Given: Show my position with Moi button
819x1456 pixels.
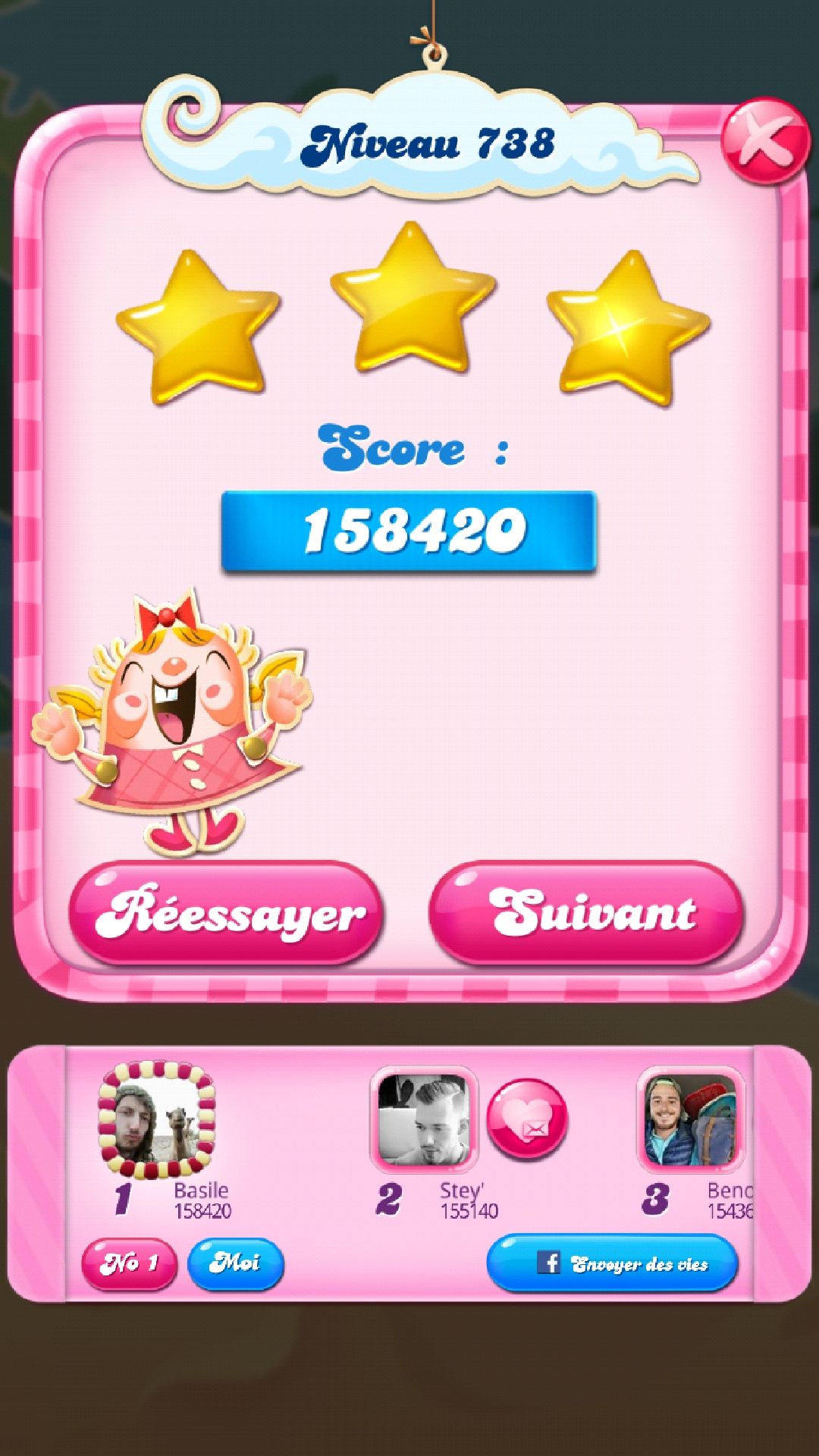Looking at the screenshot, I should pyautogui.click(x=235, y=1263).
